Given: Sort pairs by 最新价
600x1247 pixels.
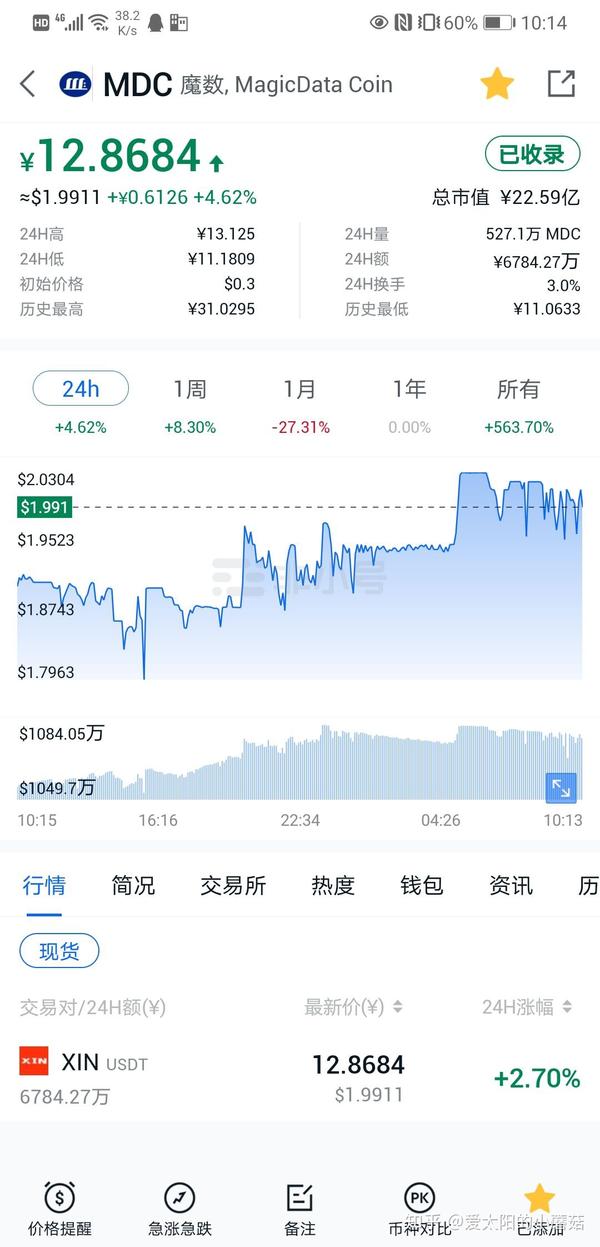Looking at the screenshot, I should click(x=353, y=1007).
